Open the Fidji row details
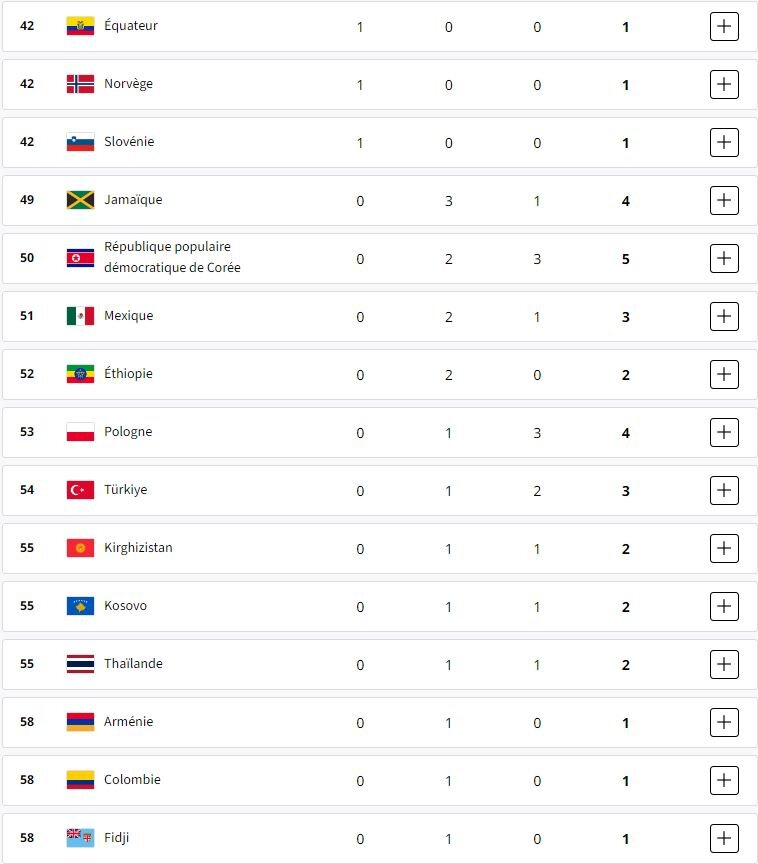Image resolution: width=758 pixels, height=864 pixels. coord(724,839)
